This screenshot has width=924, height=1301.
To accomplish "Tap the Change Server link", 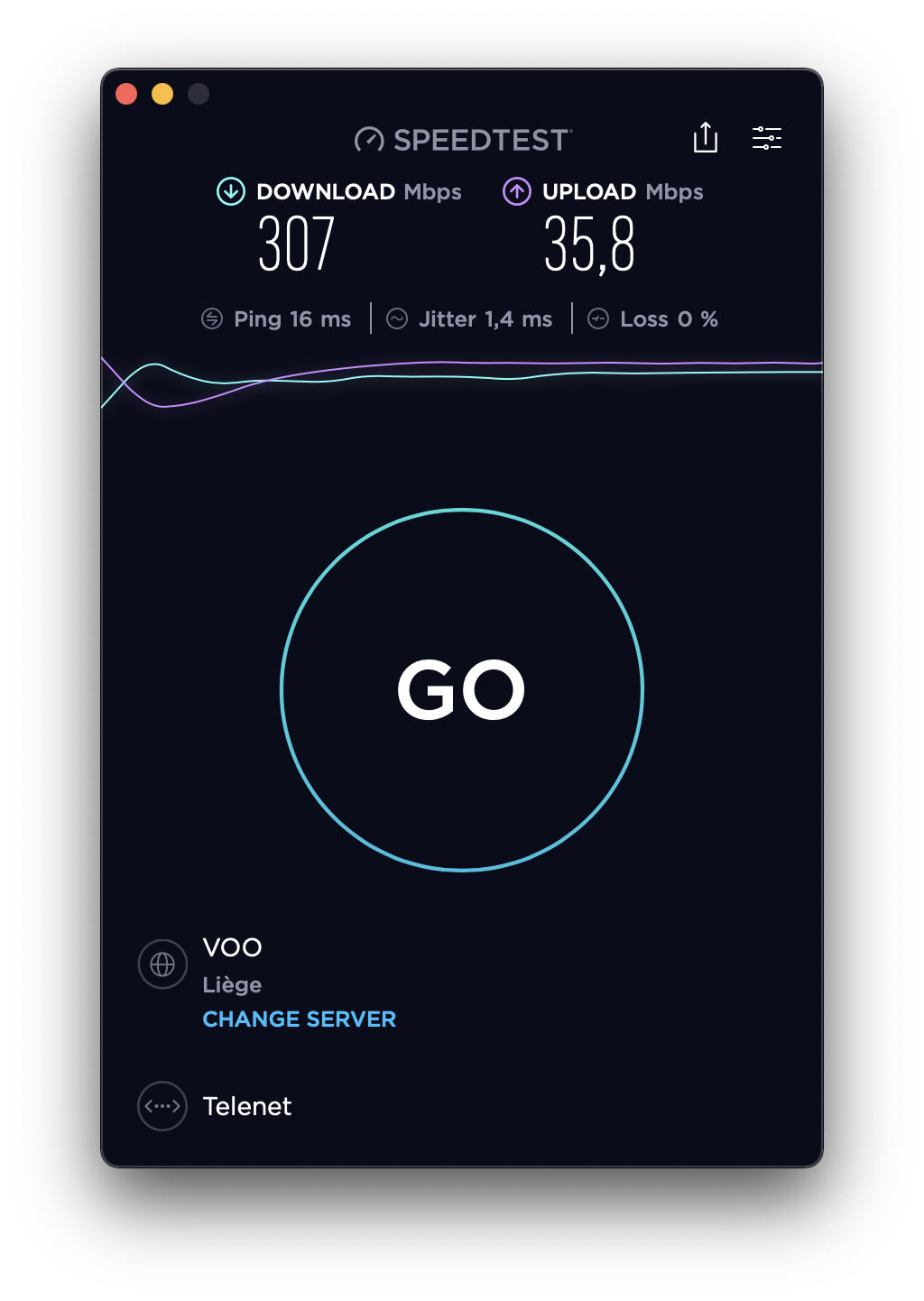I will (299, 1019).
